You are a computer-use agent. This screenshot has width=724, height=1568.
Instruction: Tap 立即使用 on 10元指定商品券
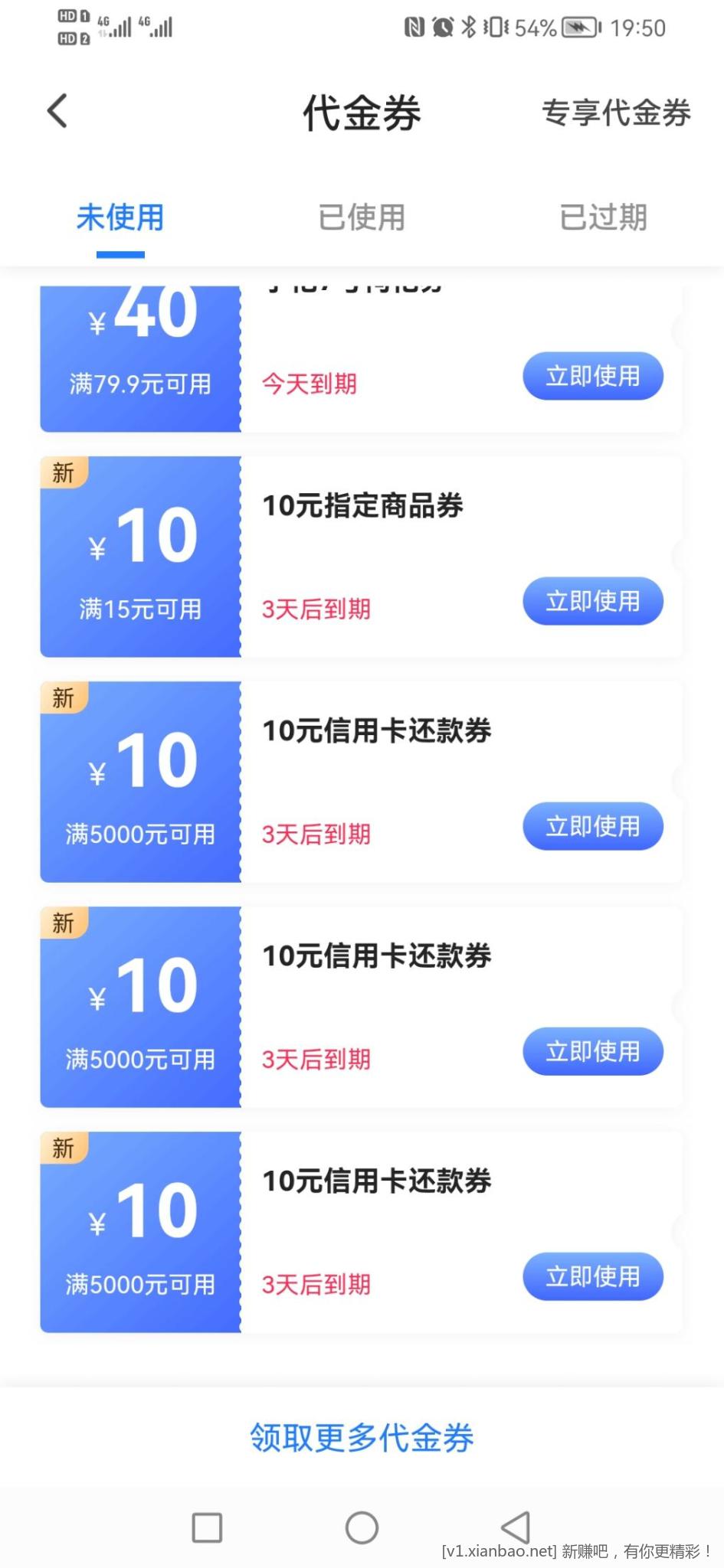coord(592,601)
